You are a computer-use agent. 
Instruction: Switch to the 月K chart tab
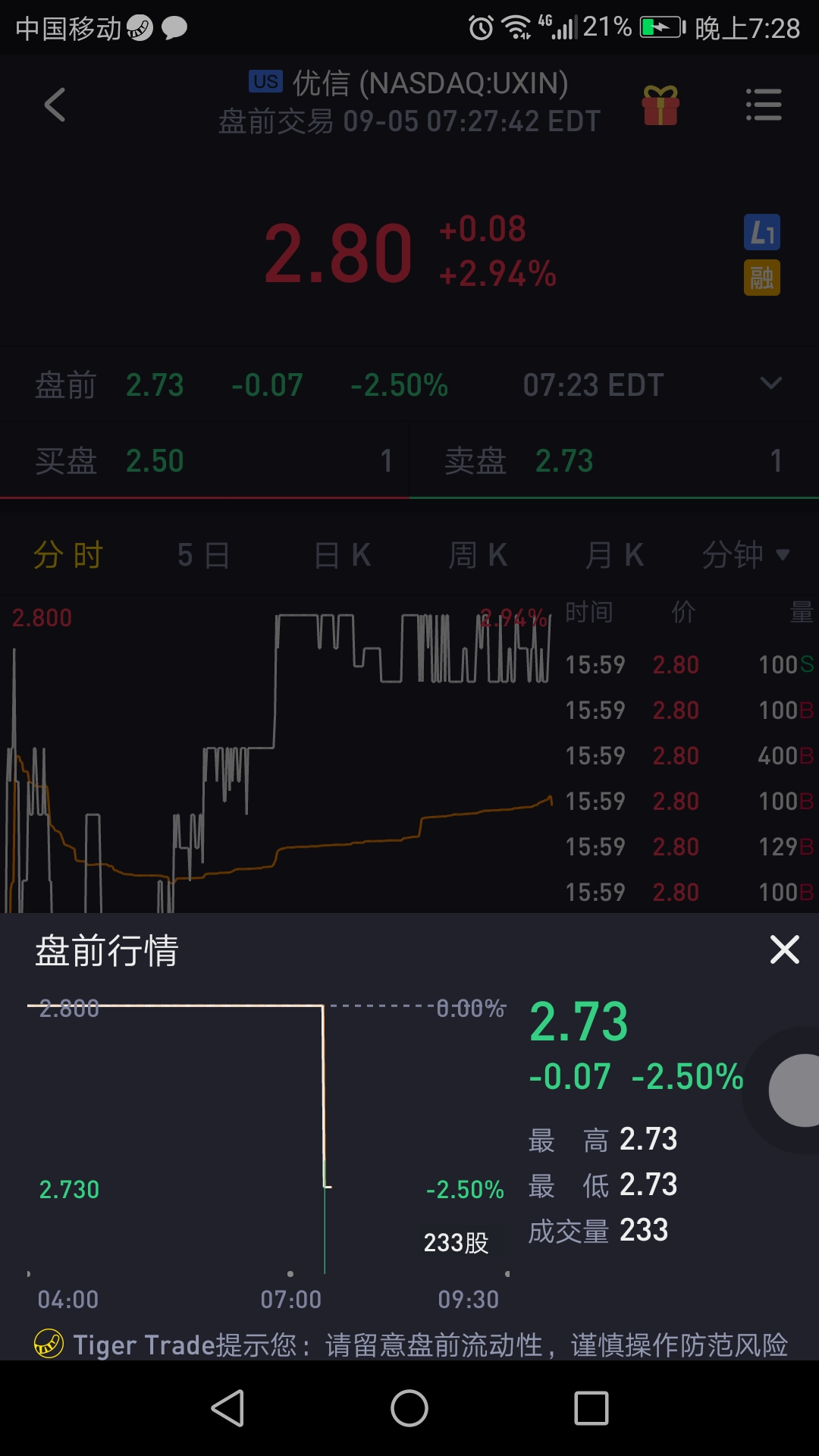pos(614,555)
